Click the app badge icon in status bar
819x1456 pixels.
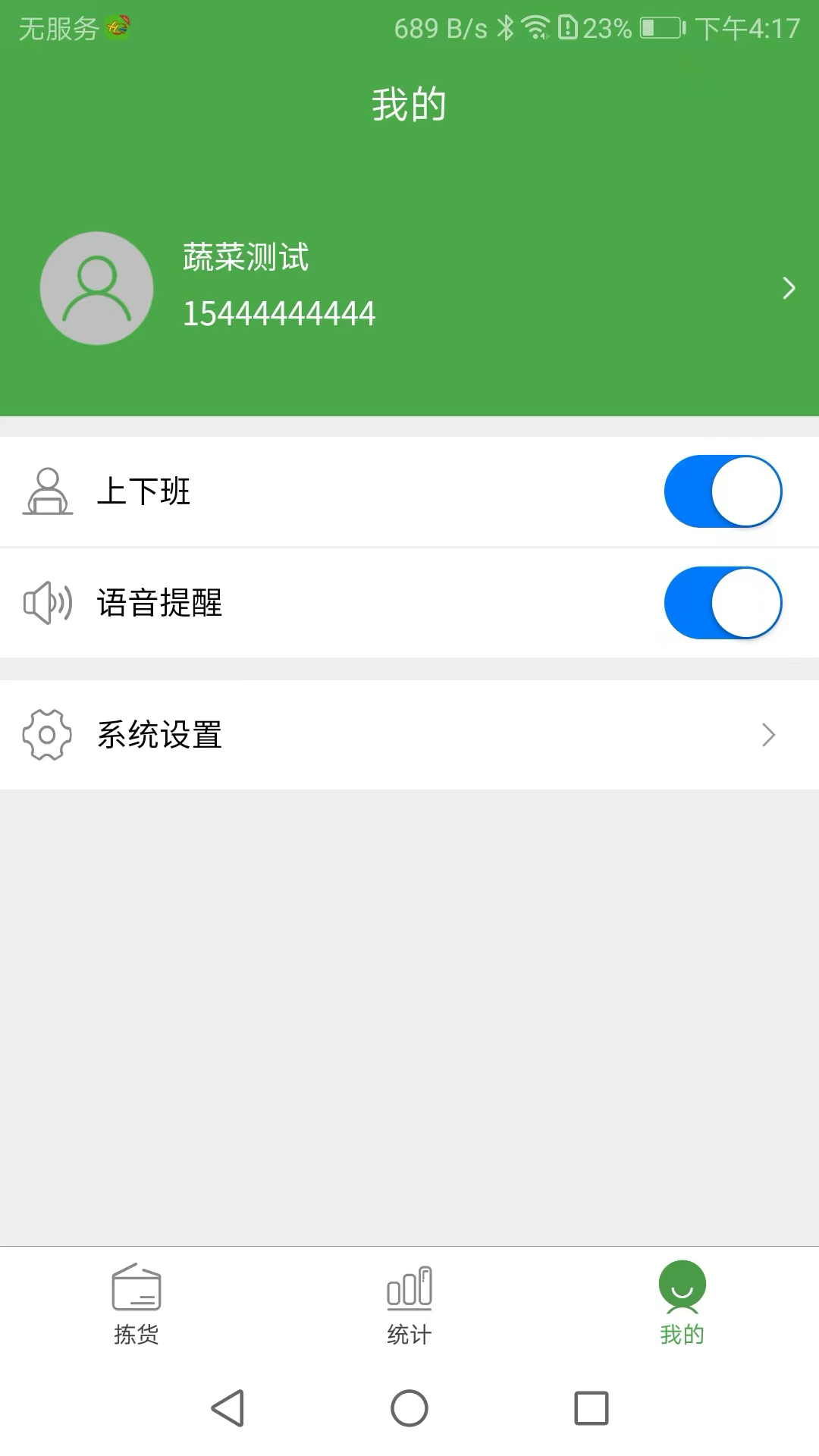(x=118, y=27)
